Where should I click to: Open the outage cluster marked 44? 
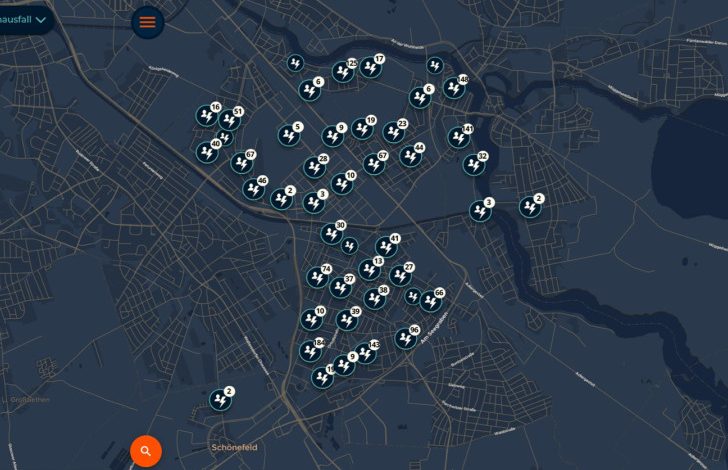[409, 155]
